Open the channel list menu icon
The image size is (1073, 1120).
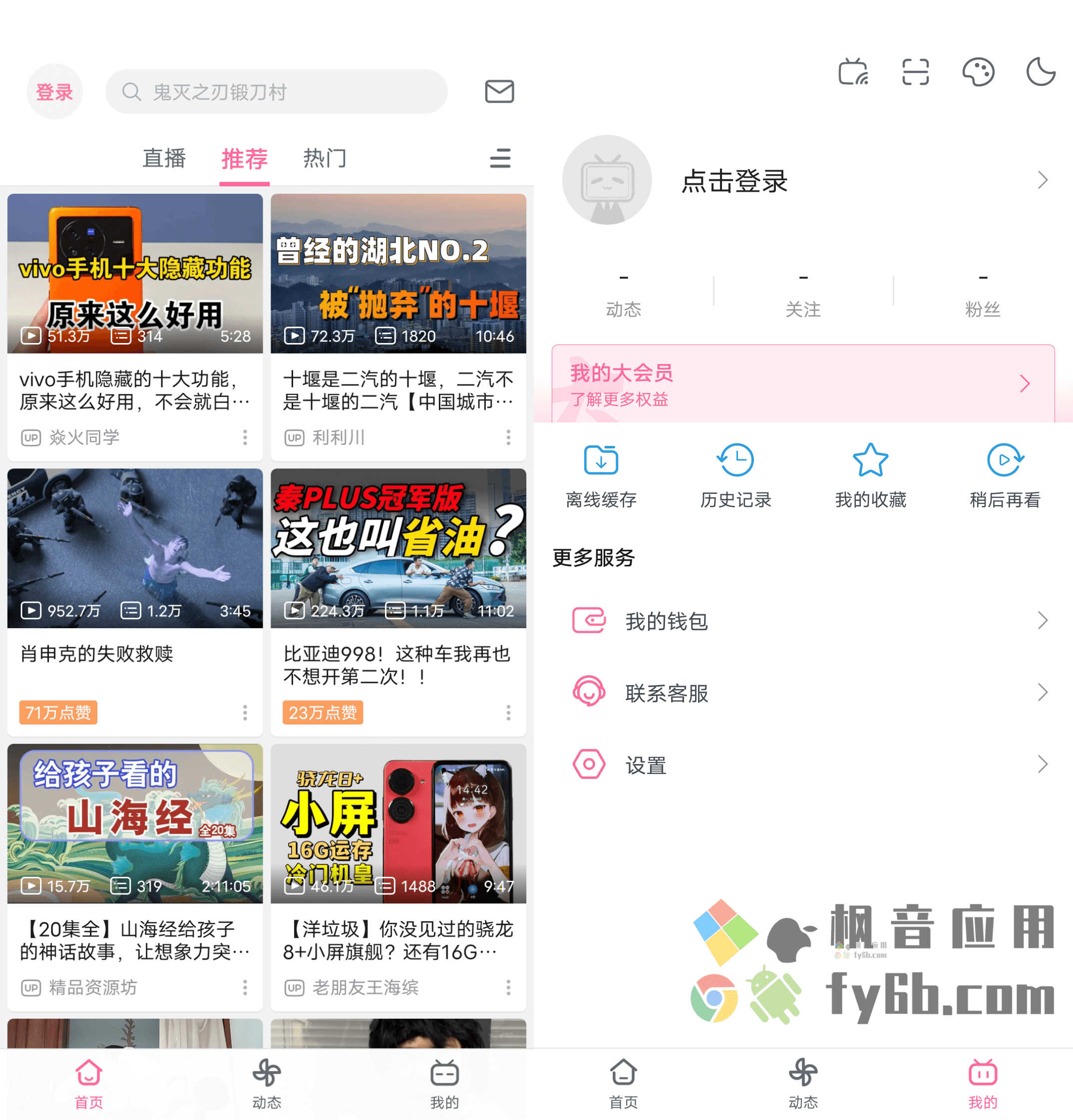[x=500, y=158]
